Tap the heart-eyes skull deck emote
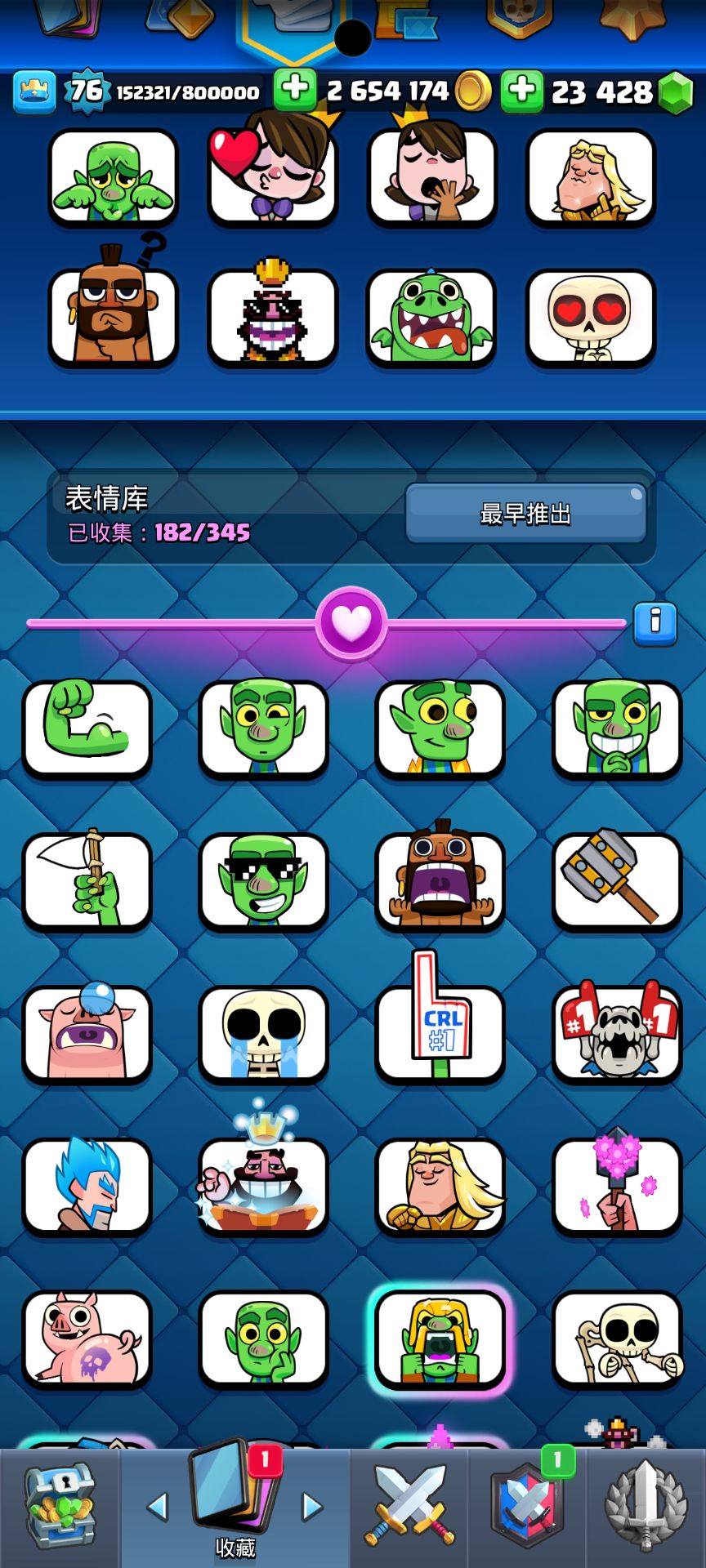 [590, 317]
